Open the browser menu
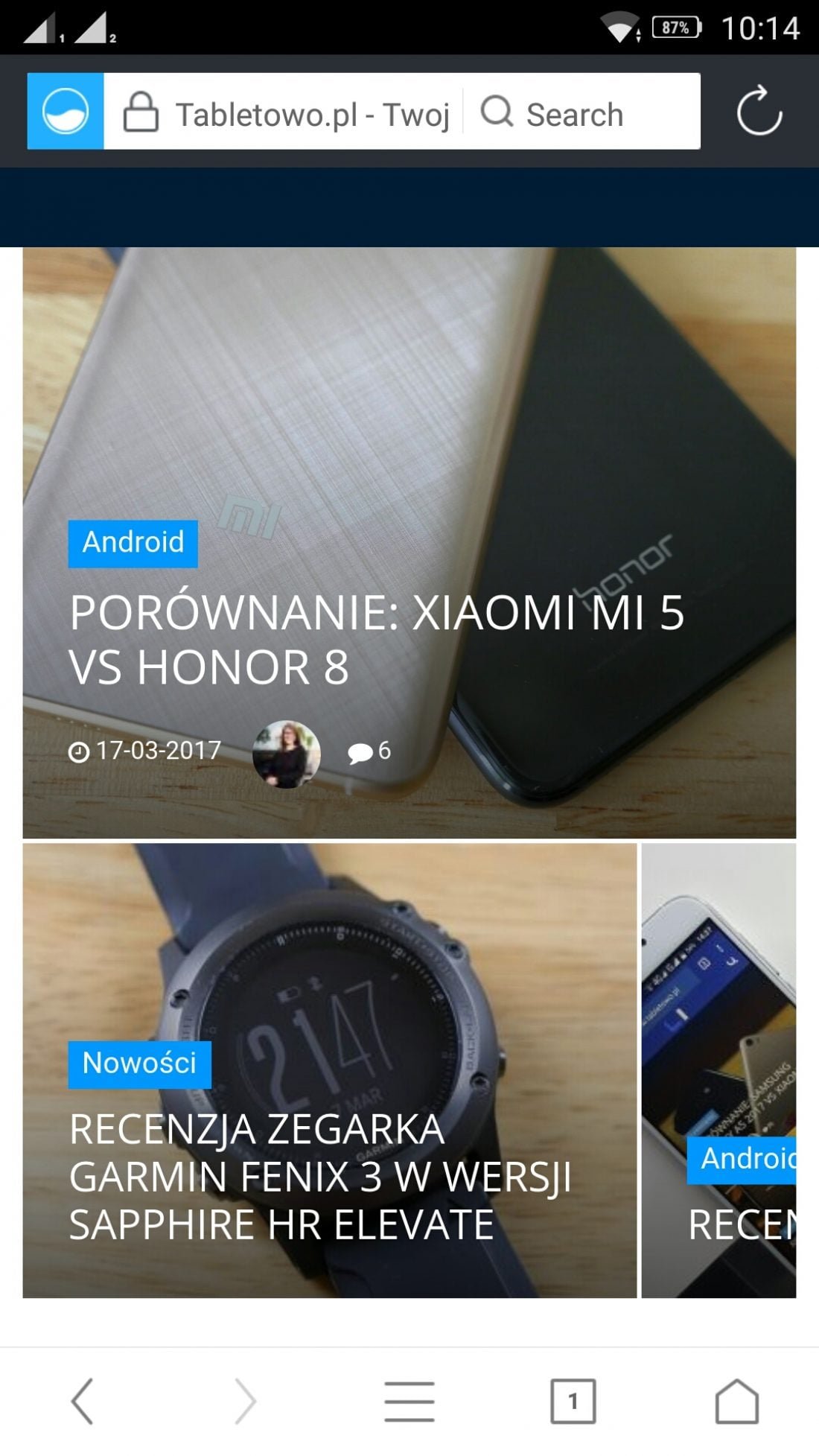Screen dimensions: 819x1456 (409, 1401)
